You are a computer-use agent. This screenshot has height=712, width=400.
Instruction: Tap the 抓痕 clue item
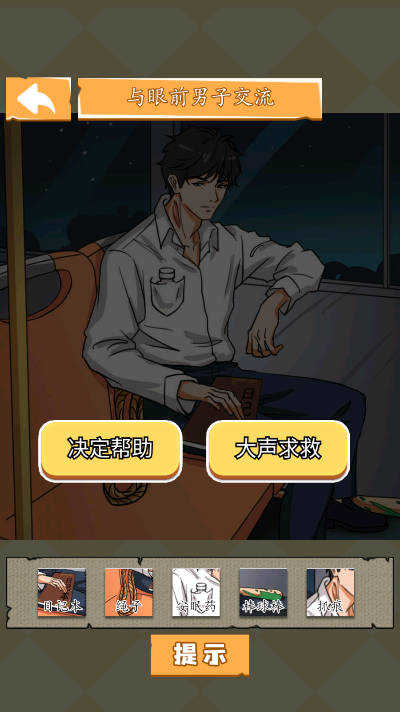click(x=331, y=592)
